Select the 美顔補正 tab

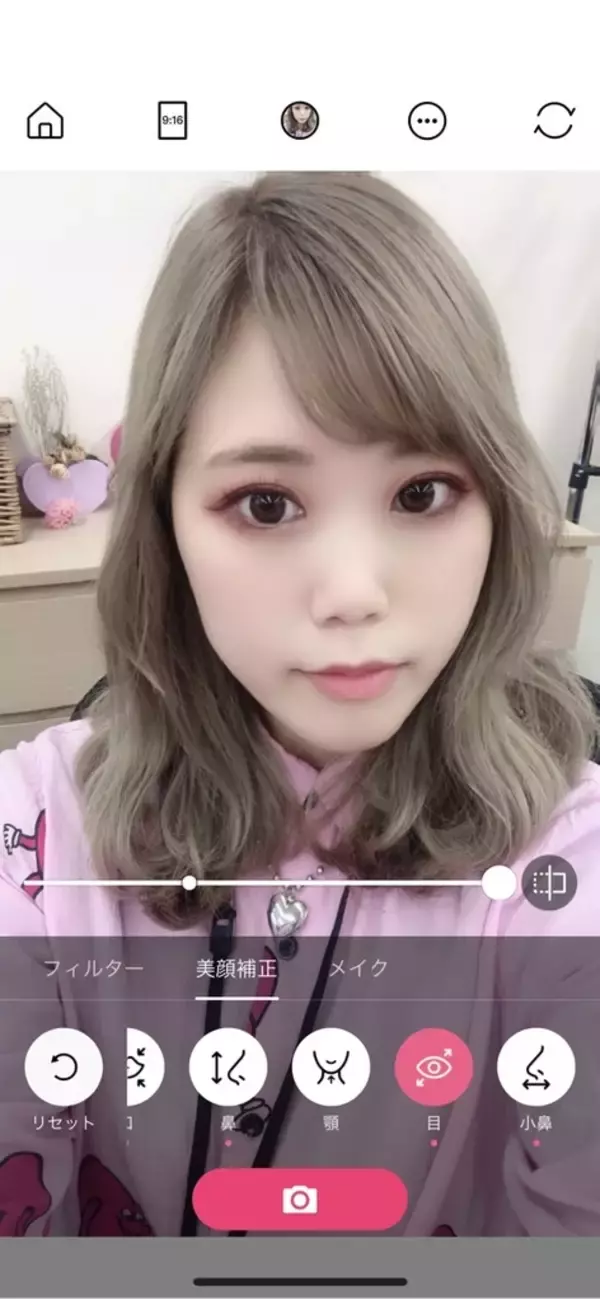(236, 968)
